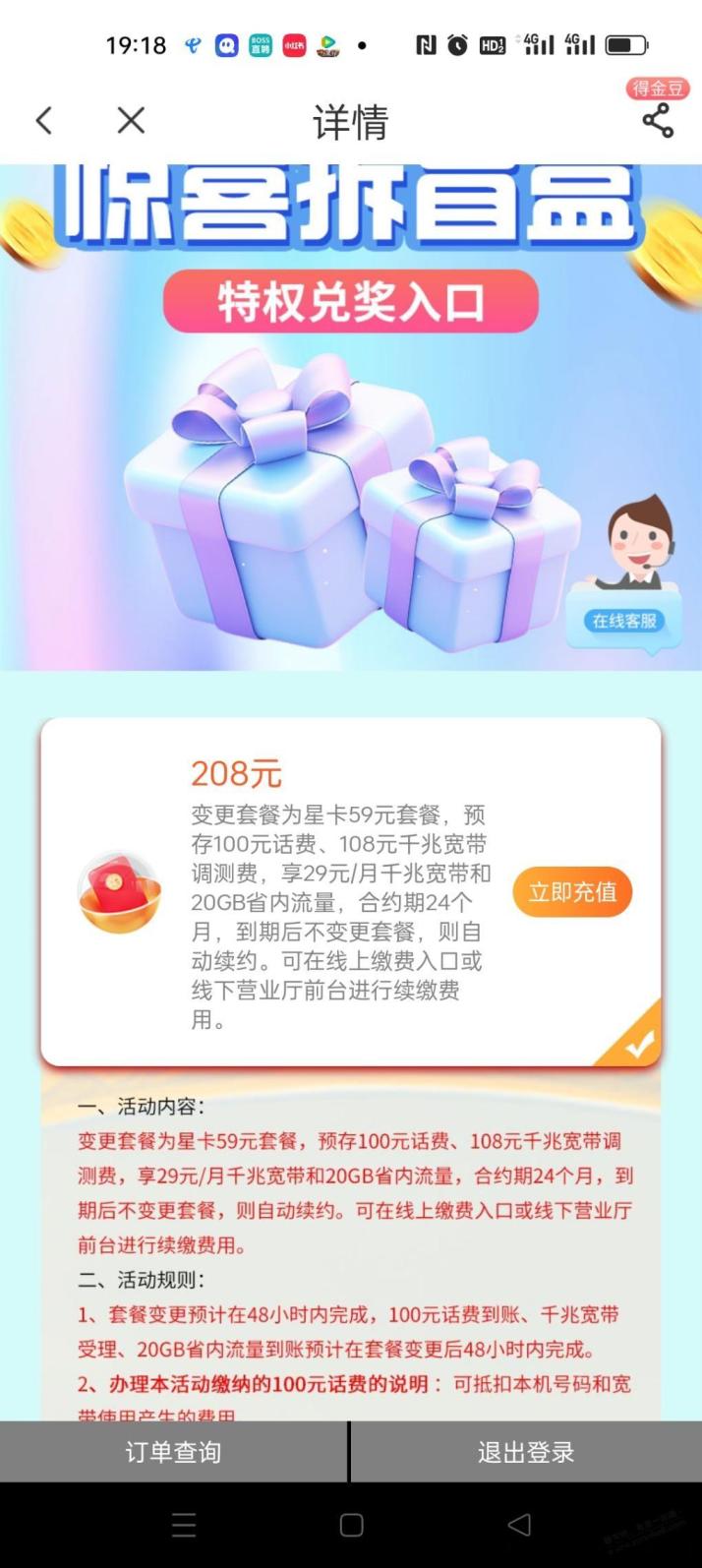
Task: Open 订单查询 order lookup
Action: (173, 1452)
